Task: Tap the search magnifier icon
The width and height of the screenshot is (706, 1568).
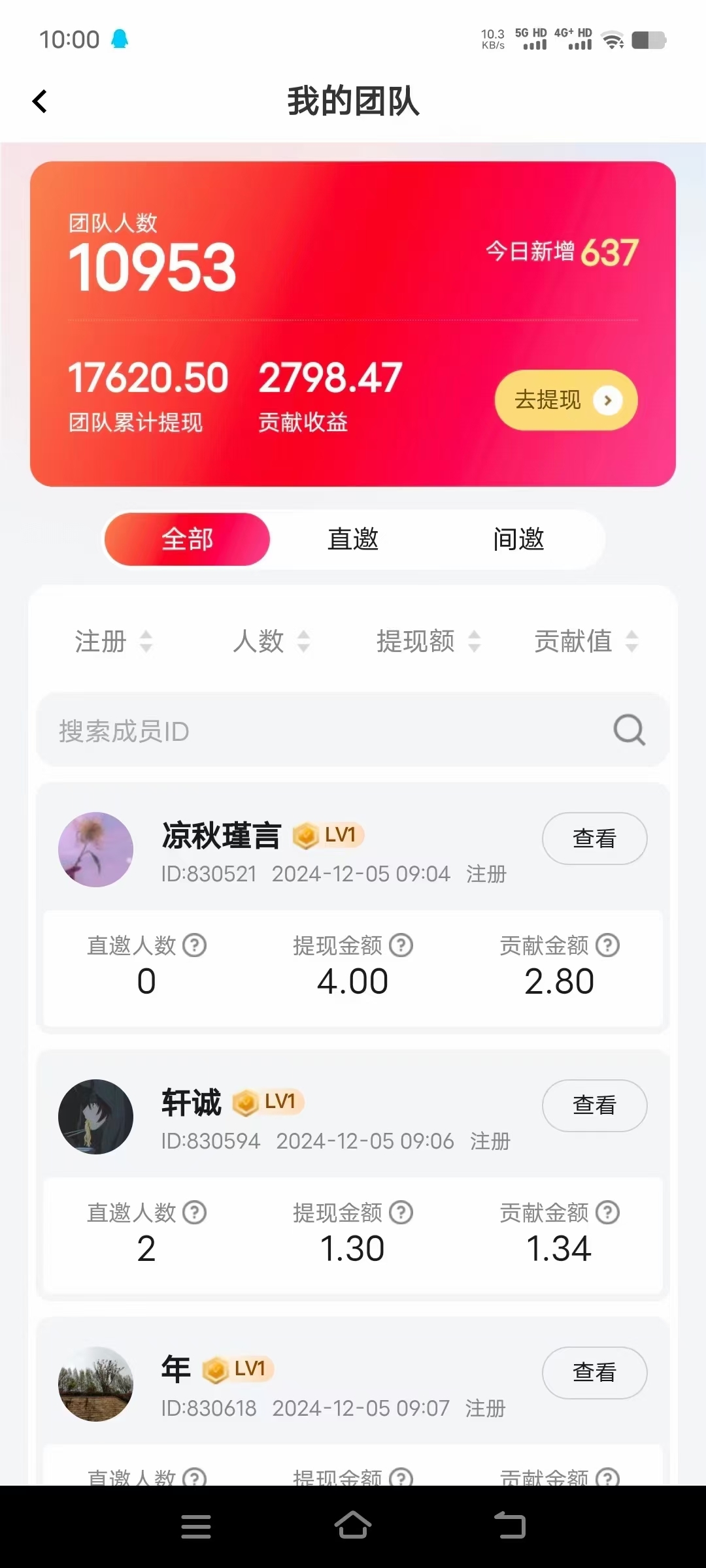Action: coord(629,730)
